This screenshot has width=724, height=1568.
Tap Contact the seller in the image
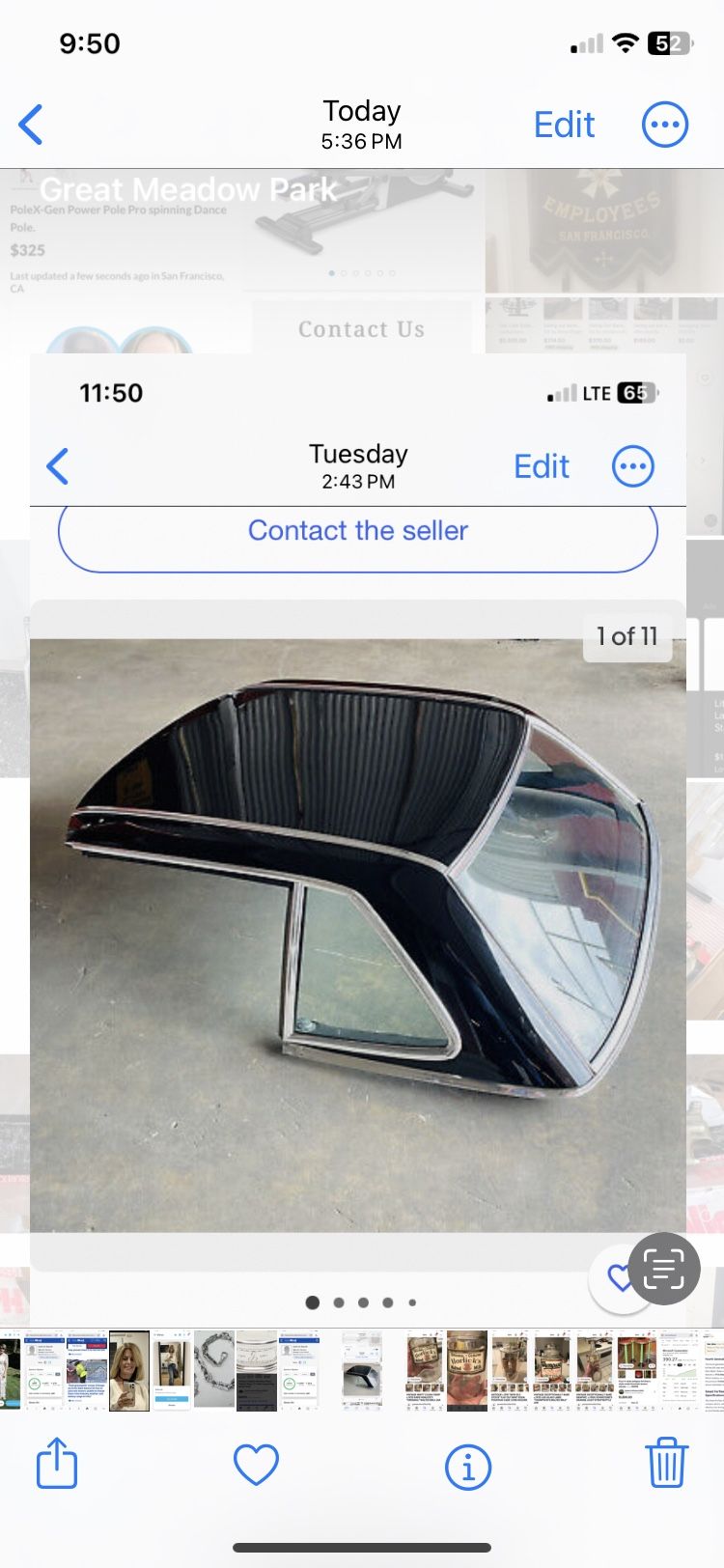(357, 530)
